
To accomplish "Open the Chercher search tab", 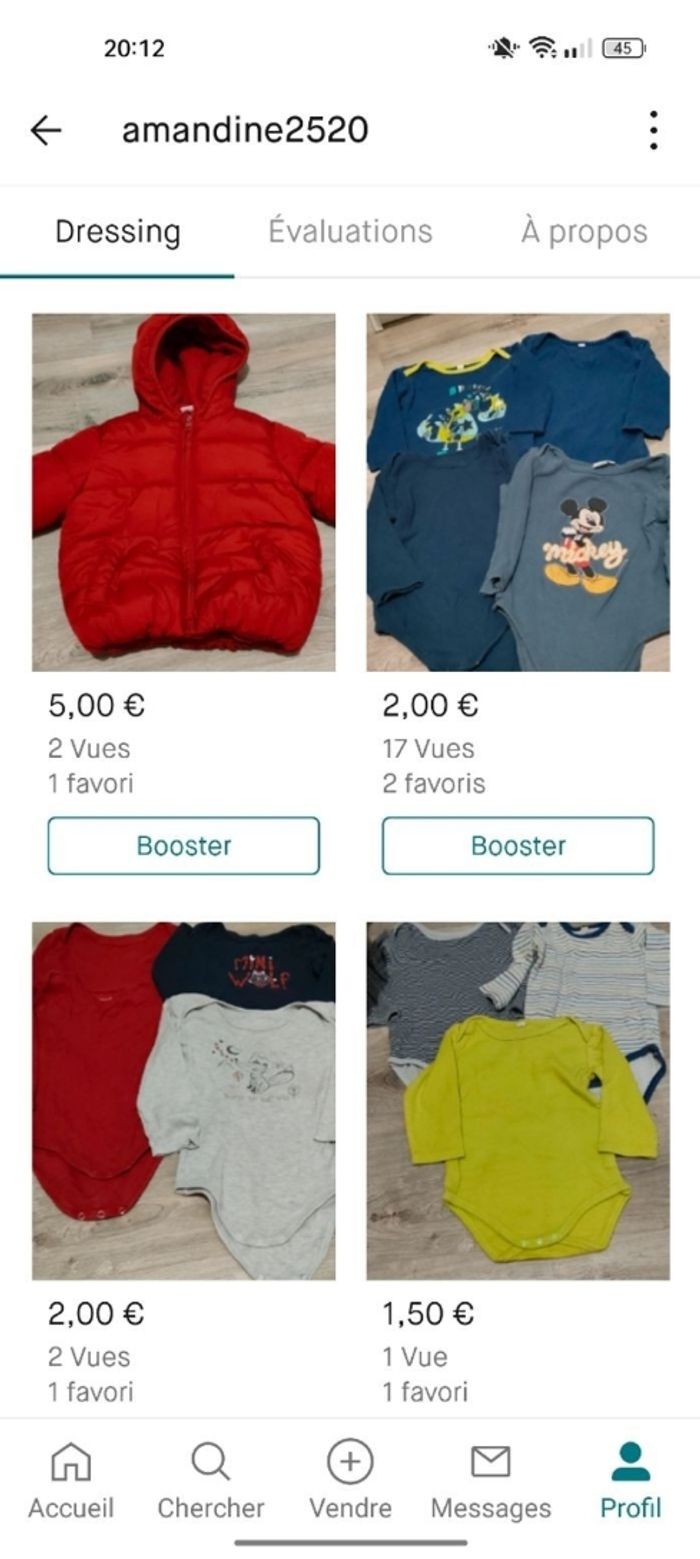I will point(210,1480).
